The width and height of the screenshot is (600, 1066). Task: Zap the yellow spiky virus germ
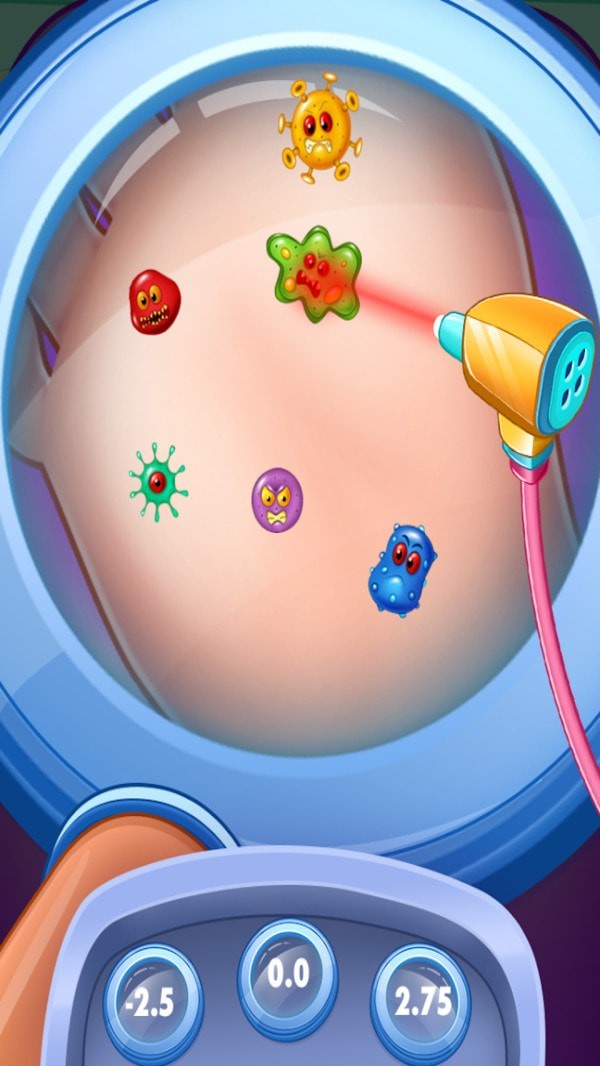click(319, 128)
